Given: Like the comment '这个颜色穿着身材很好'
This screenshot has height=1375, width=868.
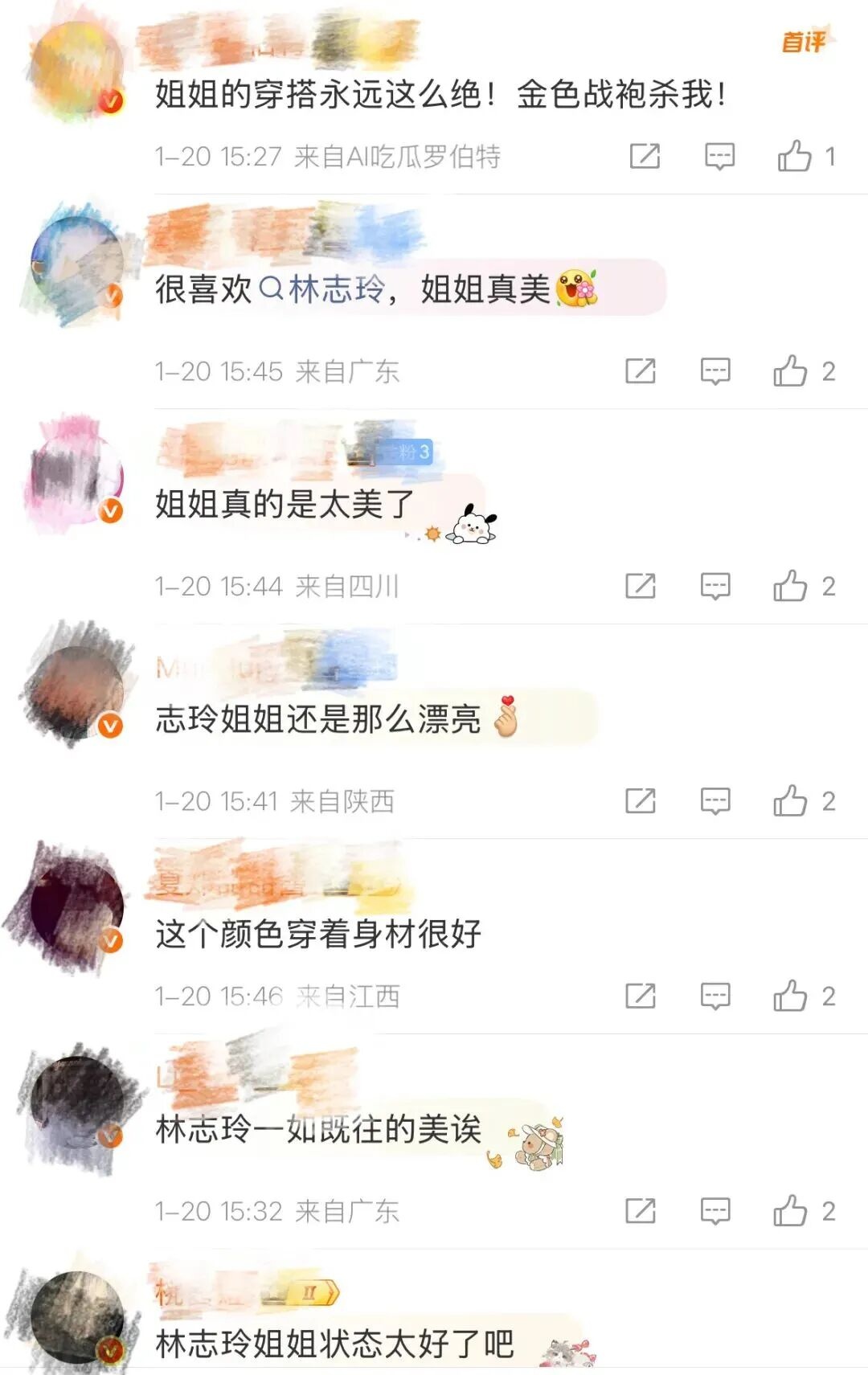Looking at the screenshot, I should point(790,996).
